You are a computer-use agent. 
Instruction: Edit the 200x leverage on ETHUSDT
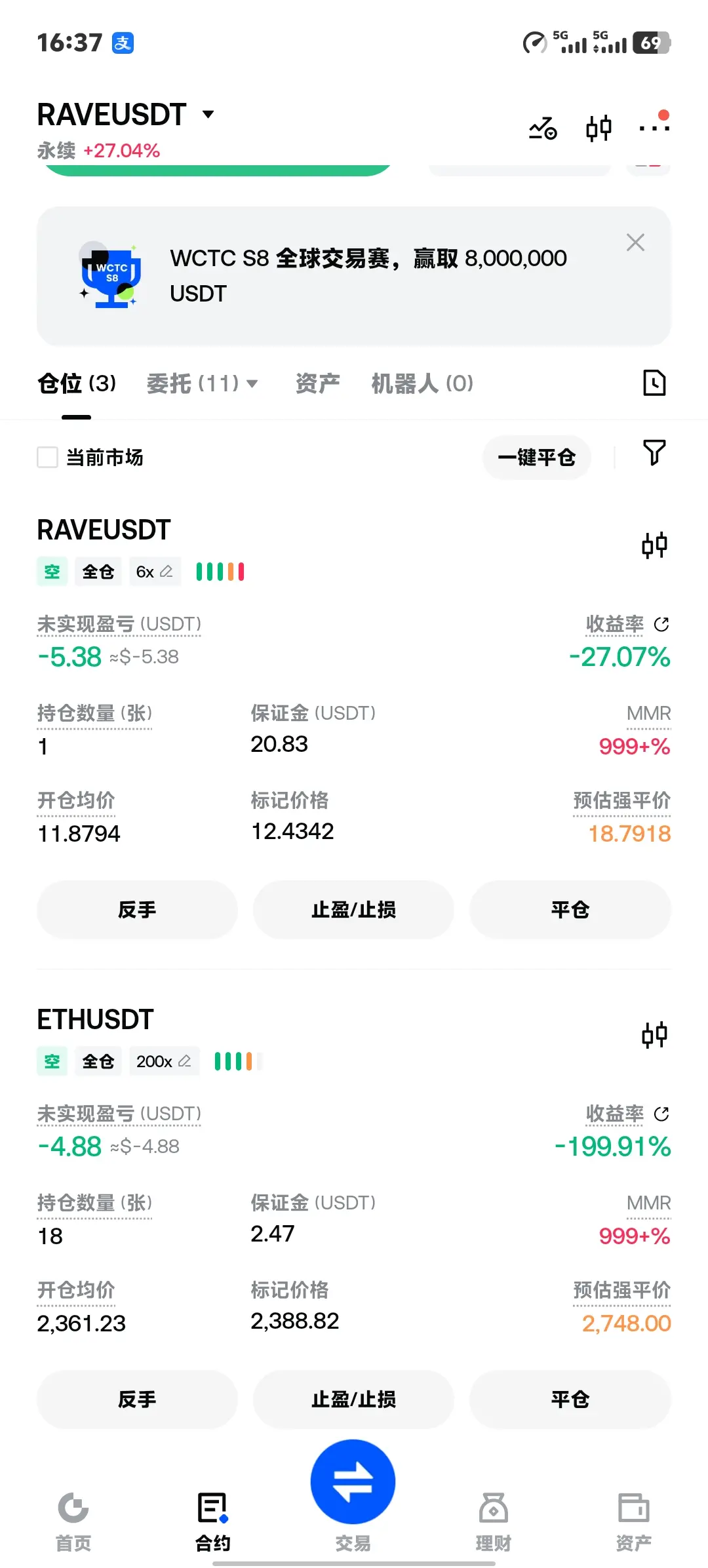[164, 1061]
